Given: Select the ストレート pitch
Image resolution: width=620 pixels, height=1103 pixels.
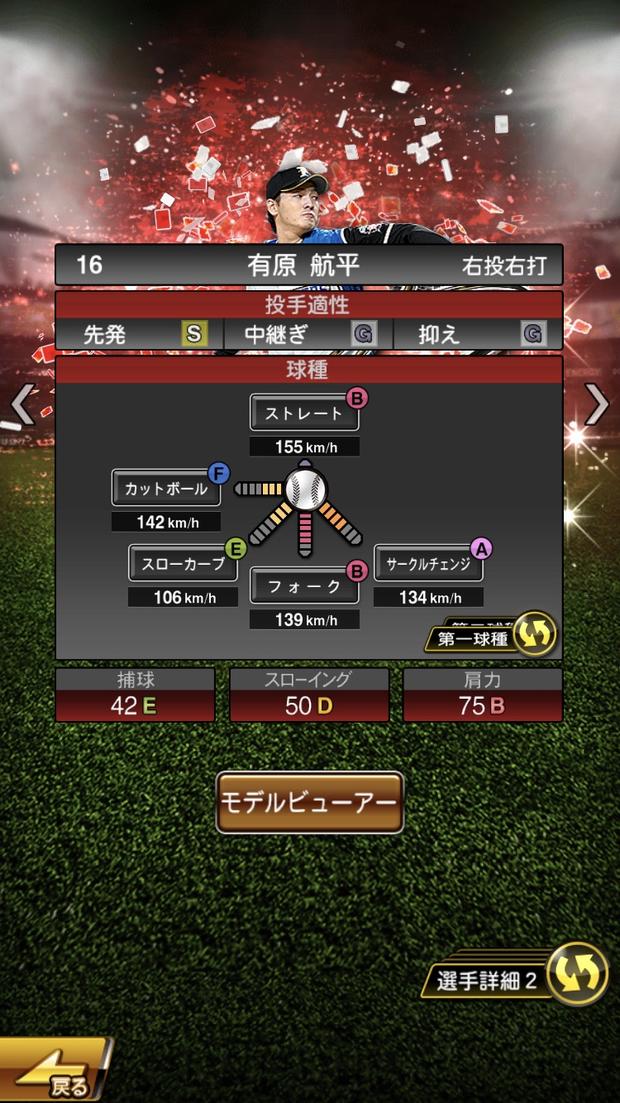Looking at the screenshot, I should click(304, 413).
